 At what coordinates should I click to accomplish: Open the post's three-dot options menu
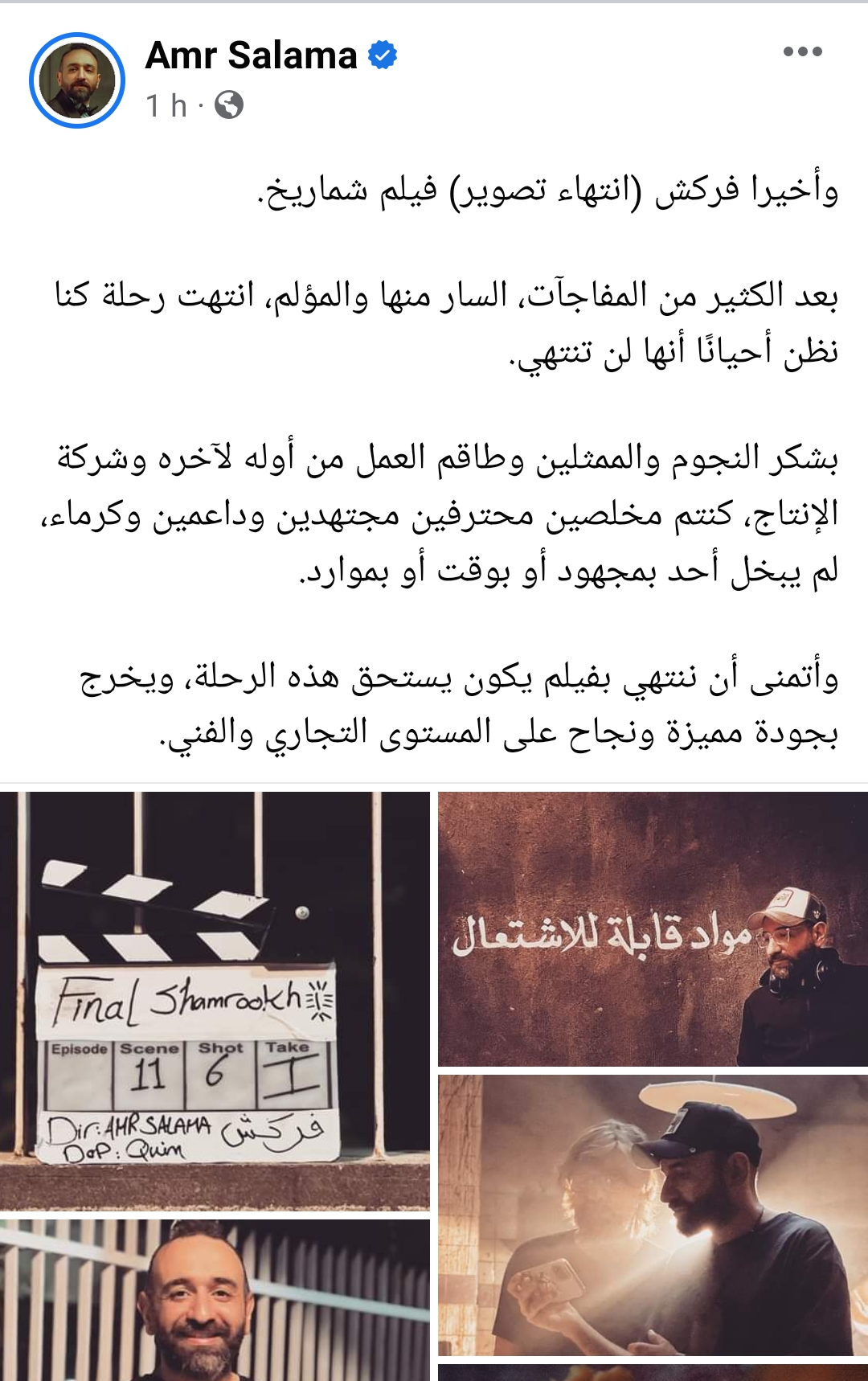802,52
